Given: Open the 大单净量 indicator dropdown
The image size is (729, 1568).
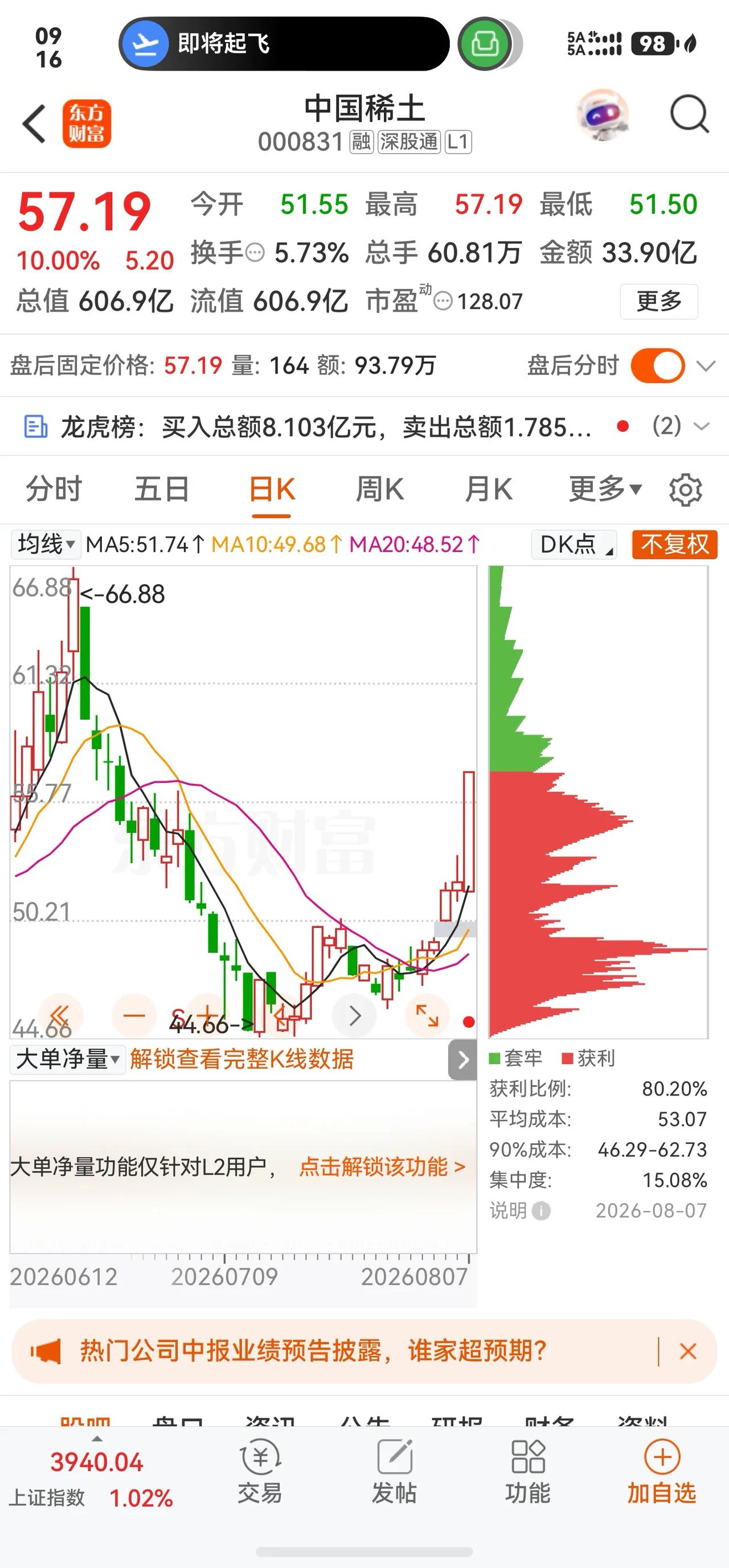Looking at the screenshot, I should [x=68, y=1059].
